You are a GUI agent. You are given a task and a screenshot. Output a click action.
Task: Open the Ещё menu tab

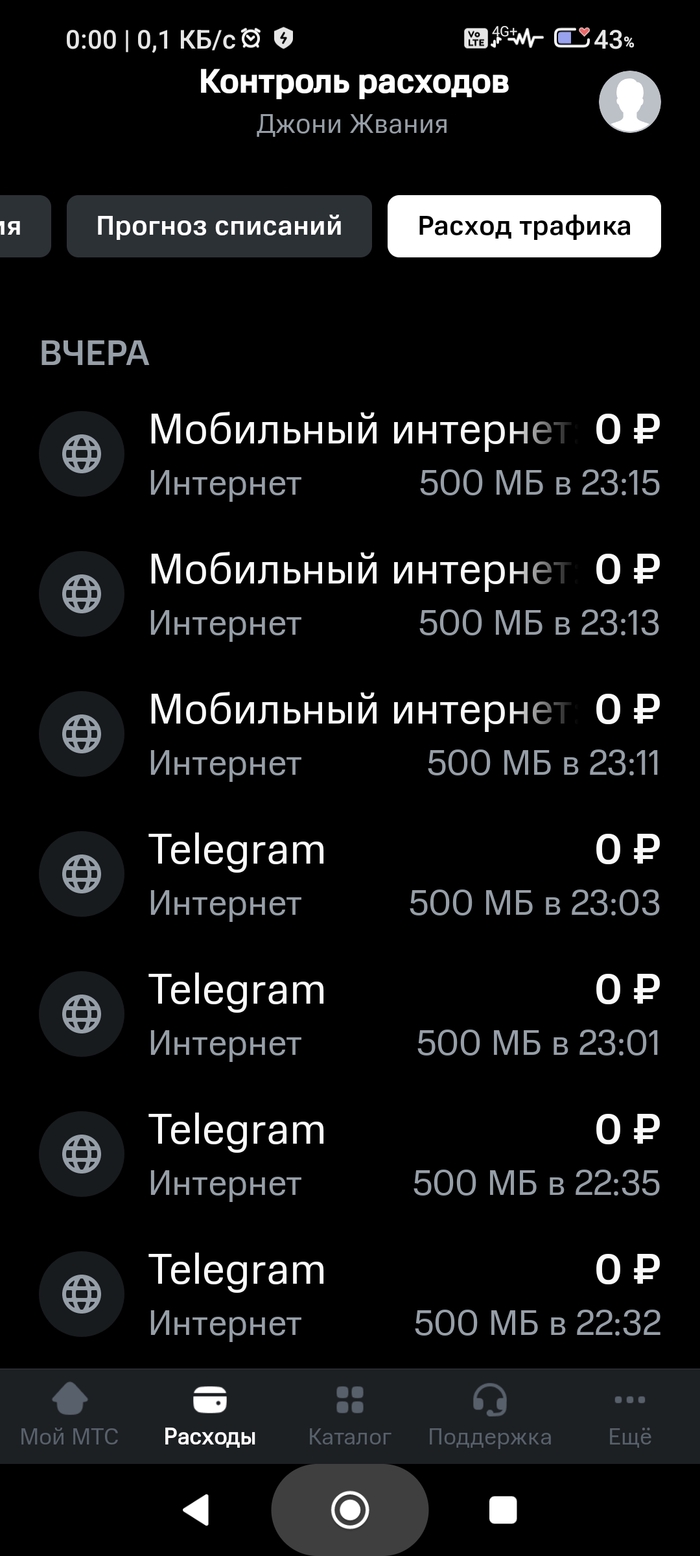point(630,1415)
